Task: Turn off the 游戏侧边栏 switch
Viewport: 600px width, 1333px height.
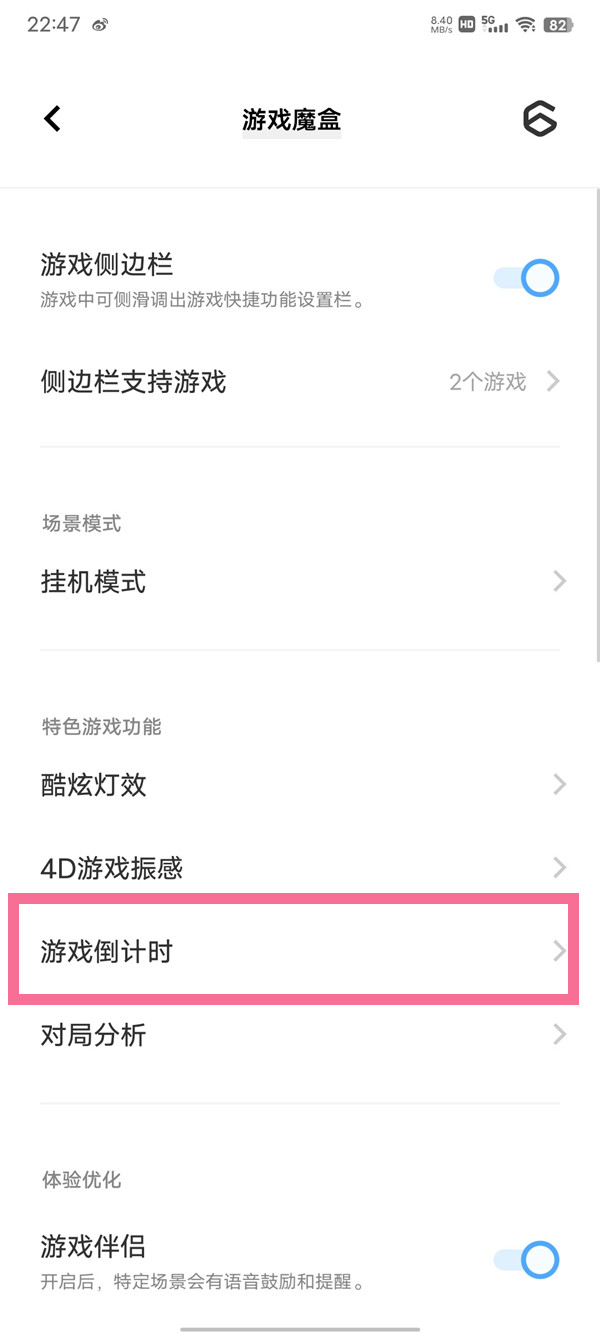Action: tap(527, 278)
